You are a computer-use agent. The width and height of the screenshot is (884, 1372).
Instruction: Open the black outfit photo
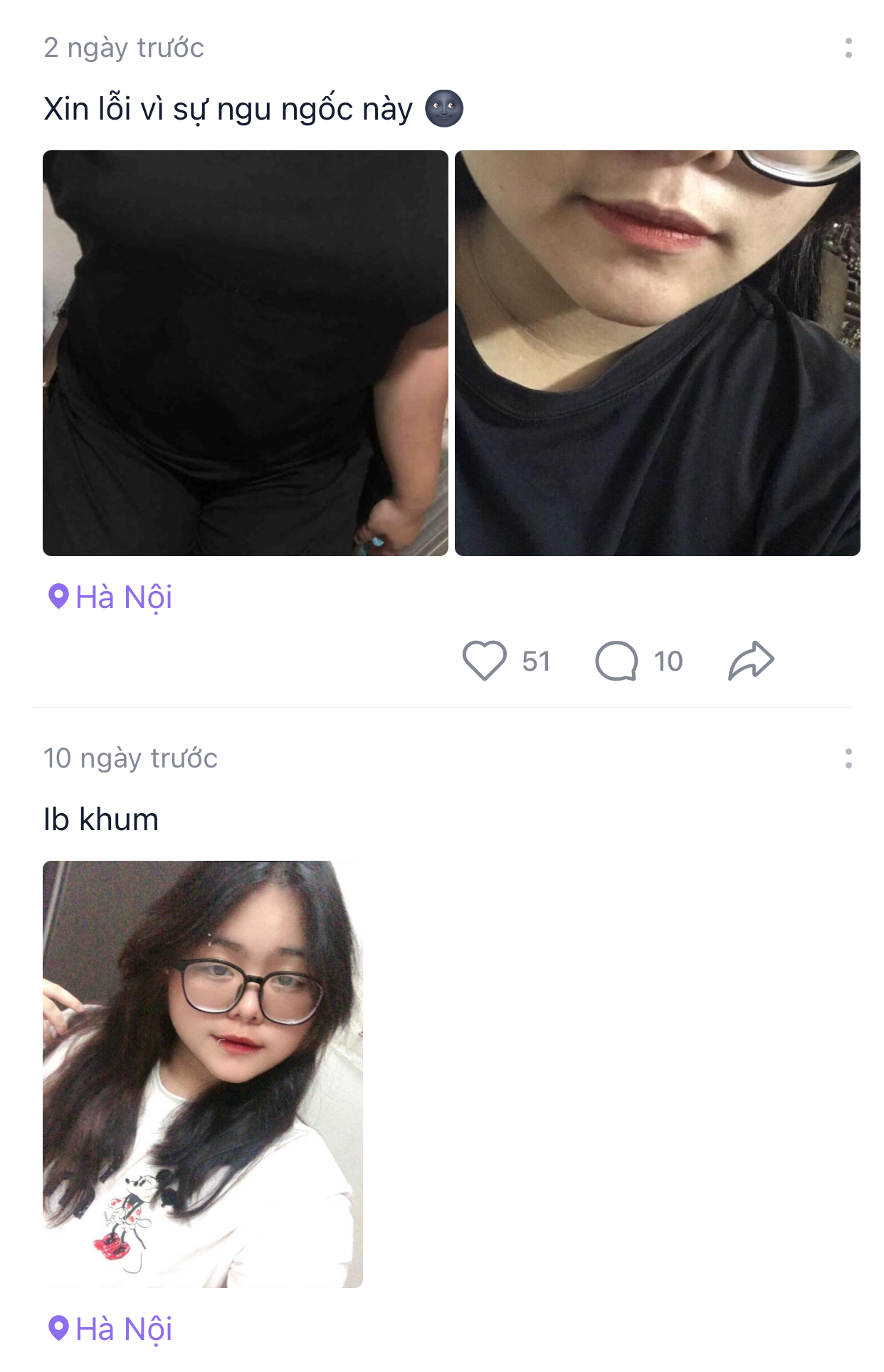click(245, 352)
